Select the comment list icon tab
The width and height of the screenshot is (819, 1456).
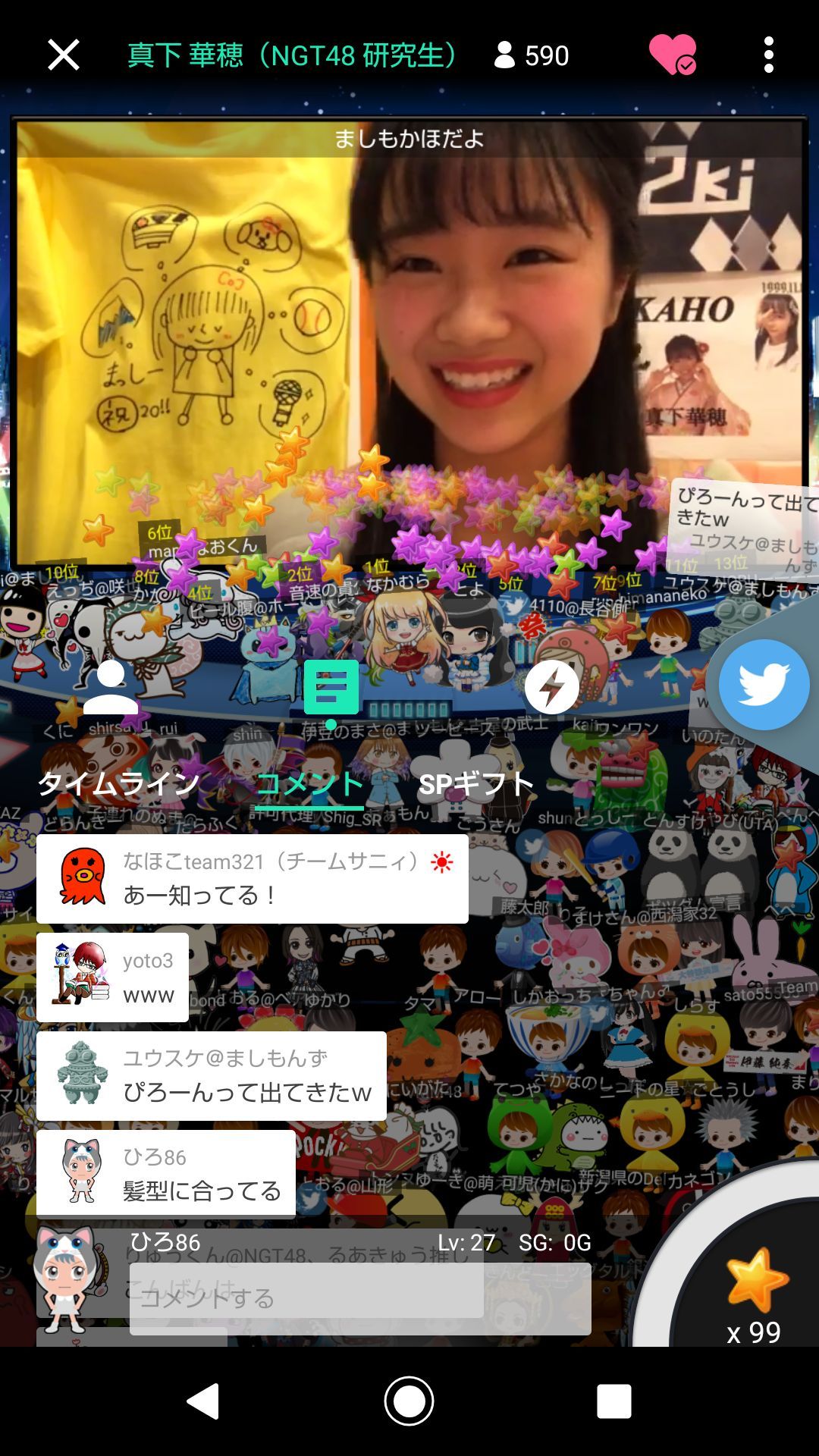point(331,687)
